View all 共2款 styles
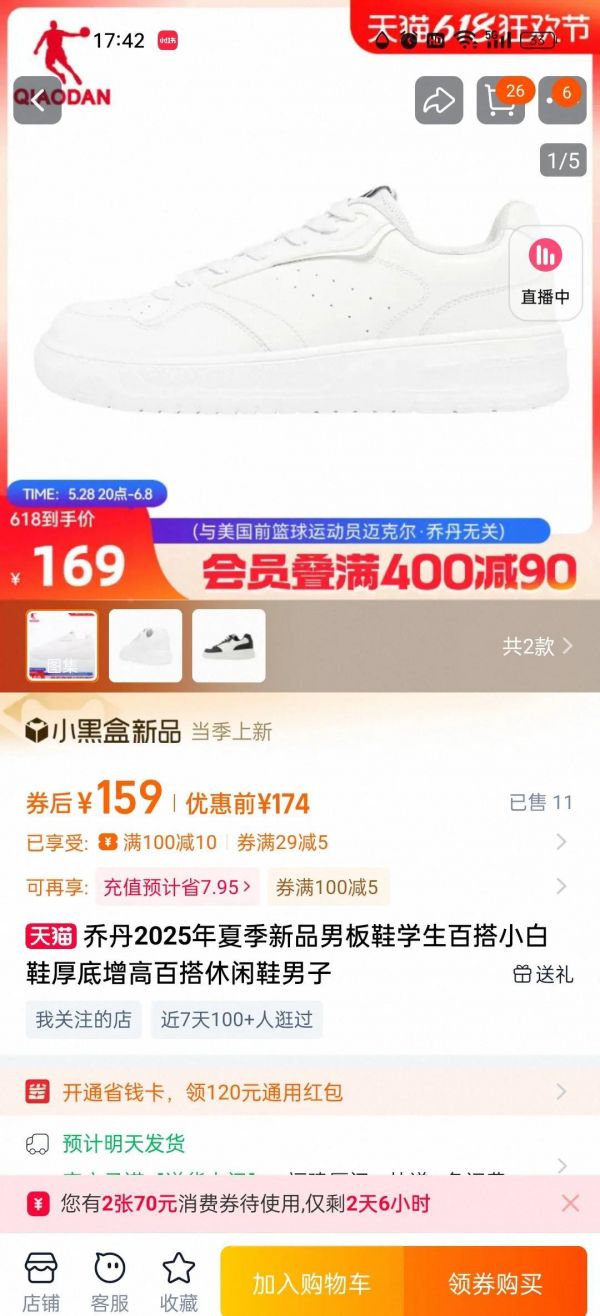The width and height of the screenshot is (600, 1316). click(x=538, y=646)
